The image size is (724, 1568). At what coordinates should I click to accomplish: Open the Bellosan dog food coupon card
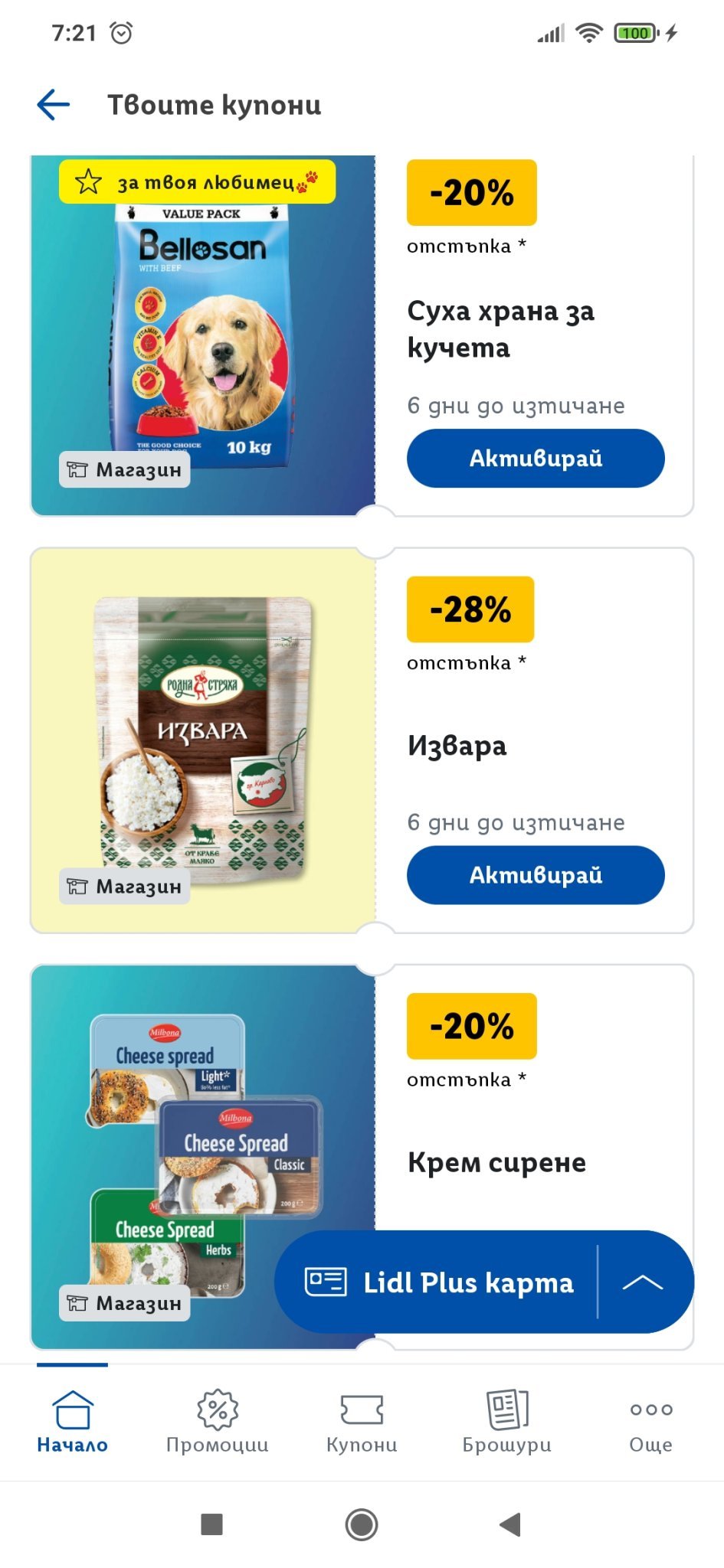point(202,335)
